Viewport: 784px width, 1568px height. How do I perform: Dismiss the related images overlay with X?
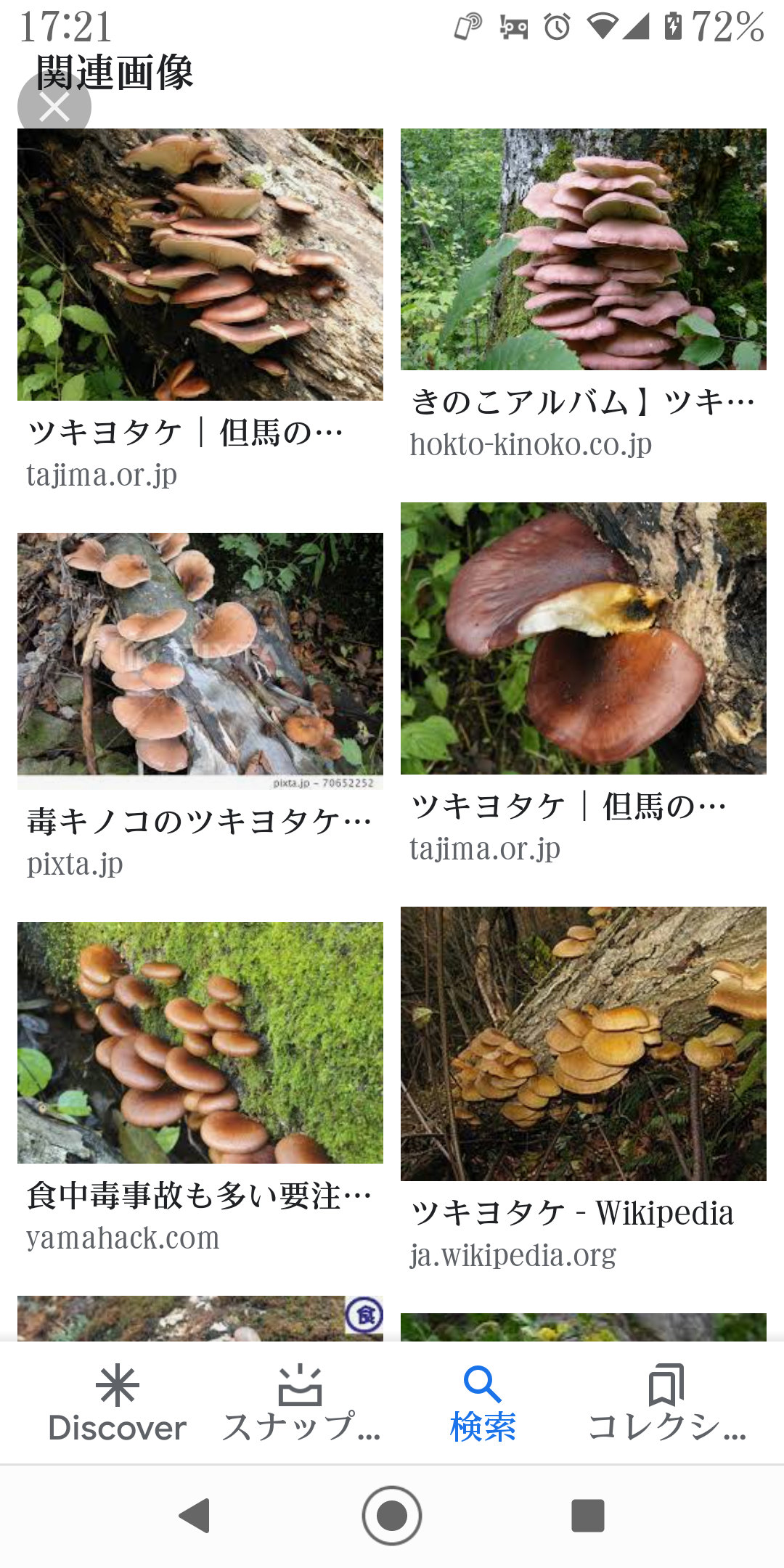tap(53, 106)
